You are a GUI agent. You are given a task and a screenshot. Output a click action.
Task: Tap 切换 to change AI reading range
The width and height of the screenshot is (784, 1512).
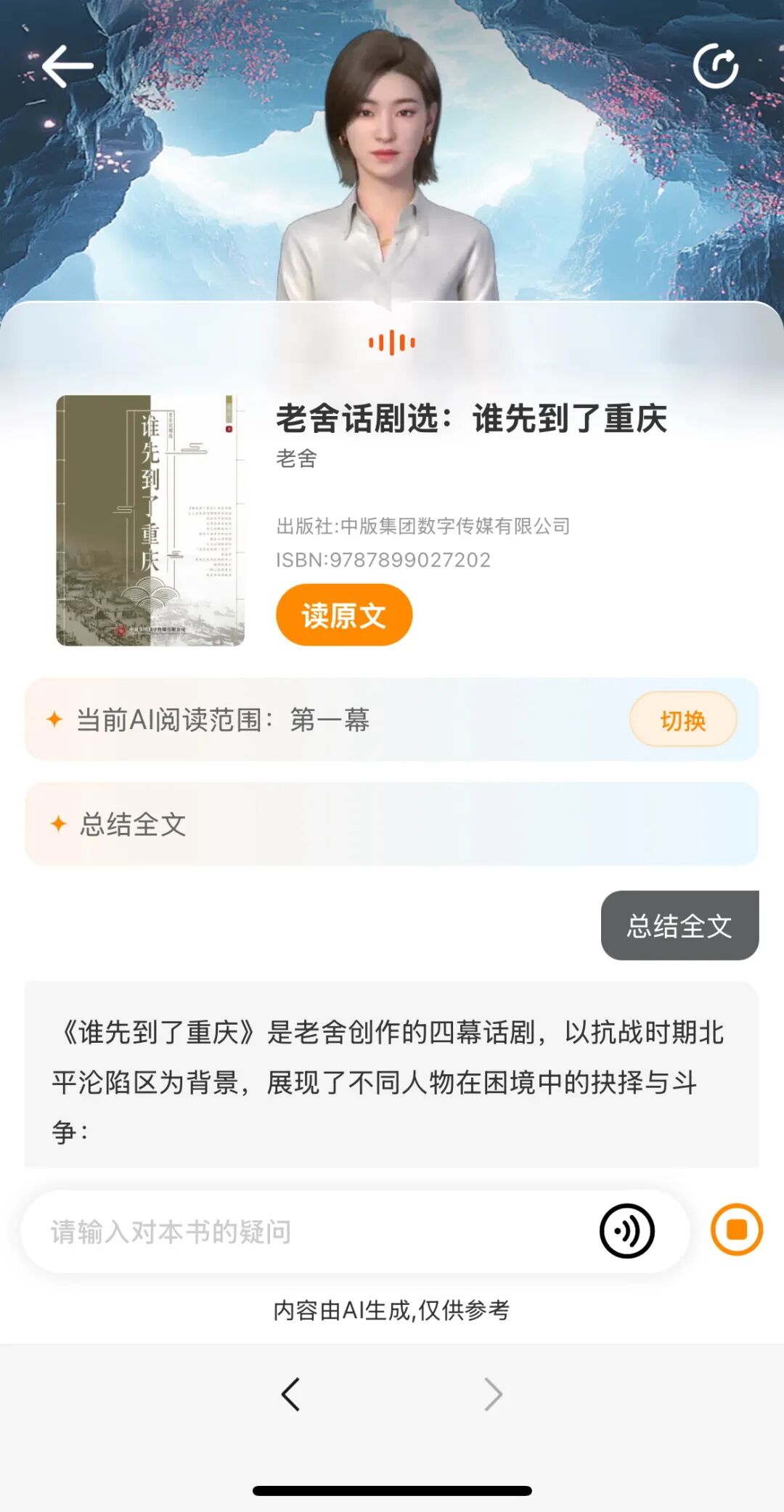pyautogui.click(x=682, y=720)
